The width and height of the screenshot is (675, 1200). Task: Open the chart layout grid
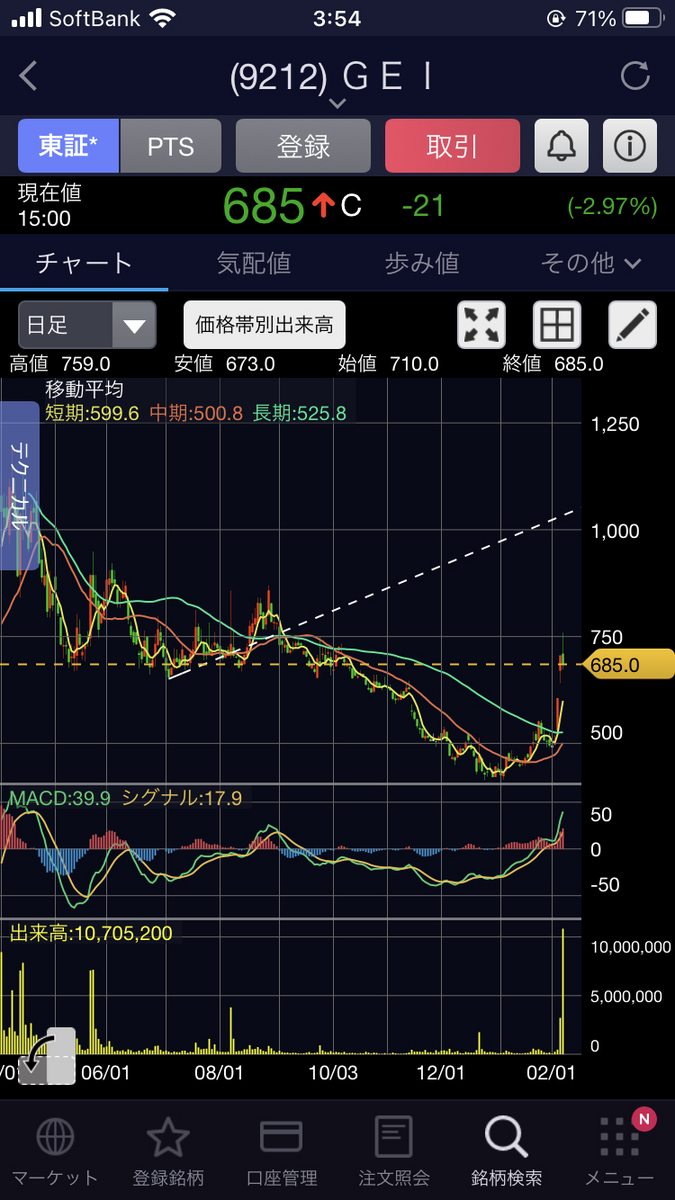(x=557, y=325)
